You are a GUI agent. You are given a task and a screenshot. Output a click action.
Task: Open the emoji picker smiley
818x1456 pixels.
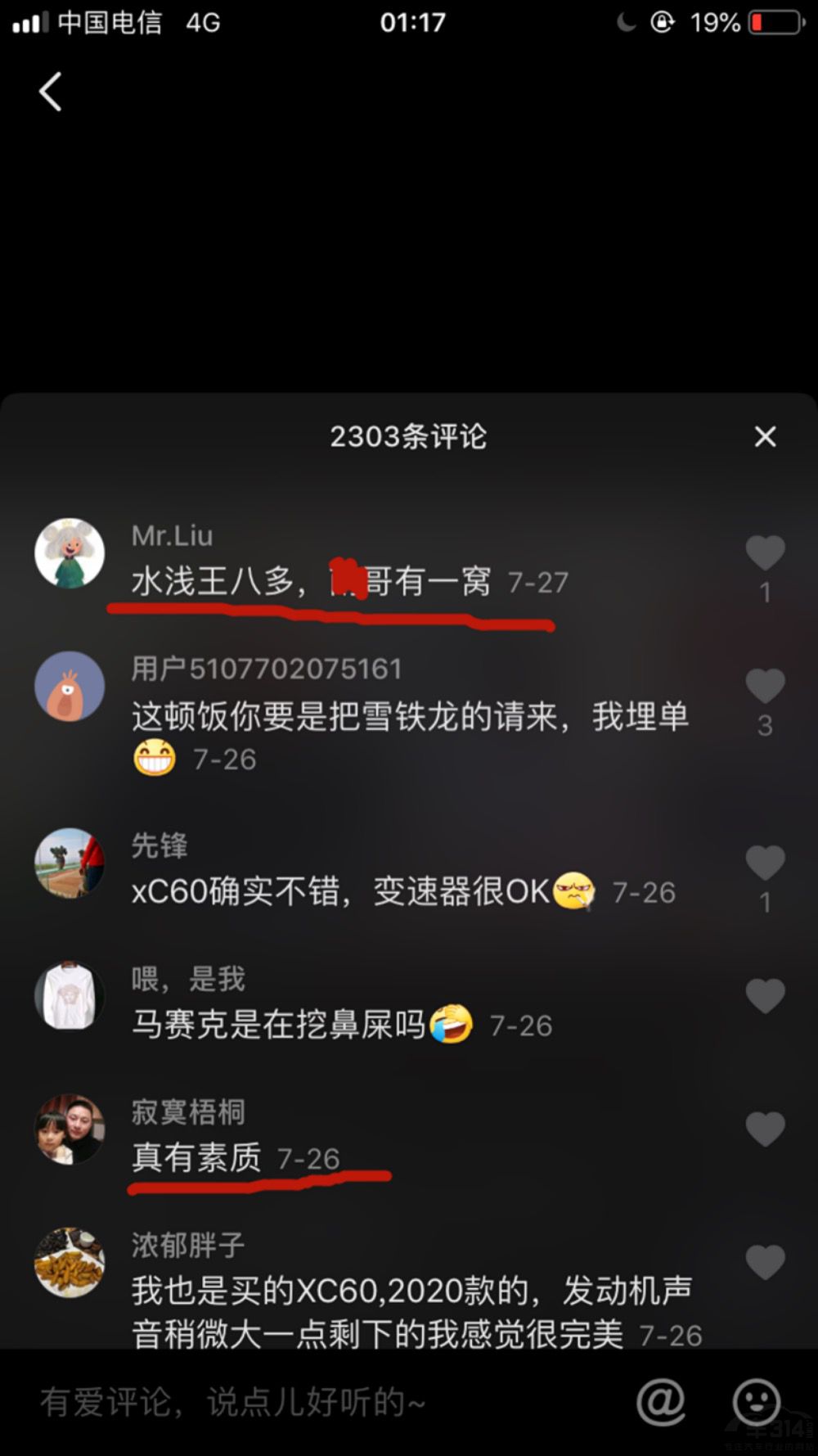point(757,1403)
